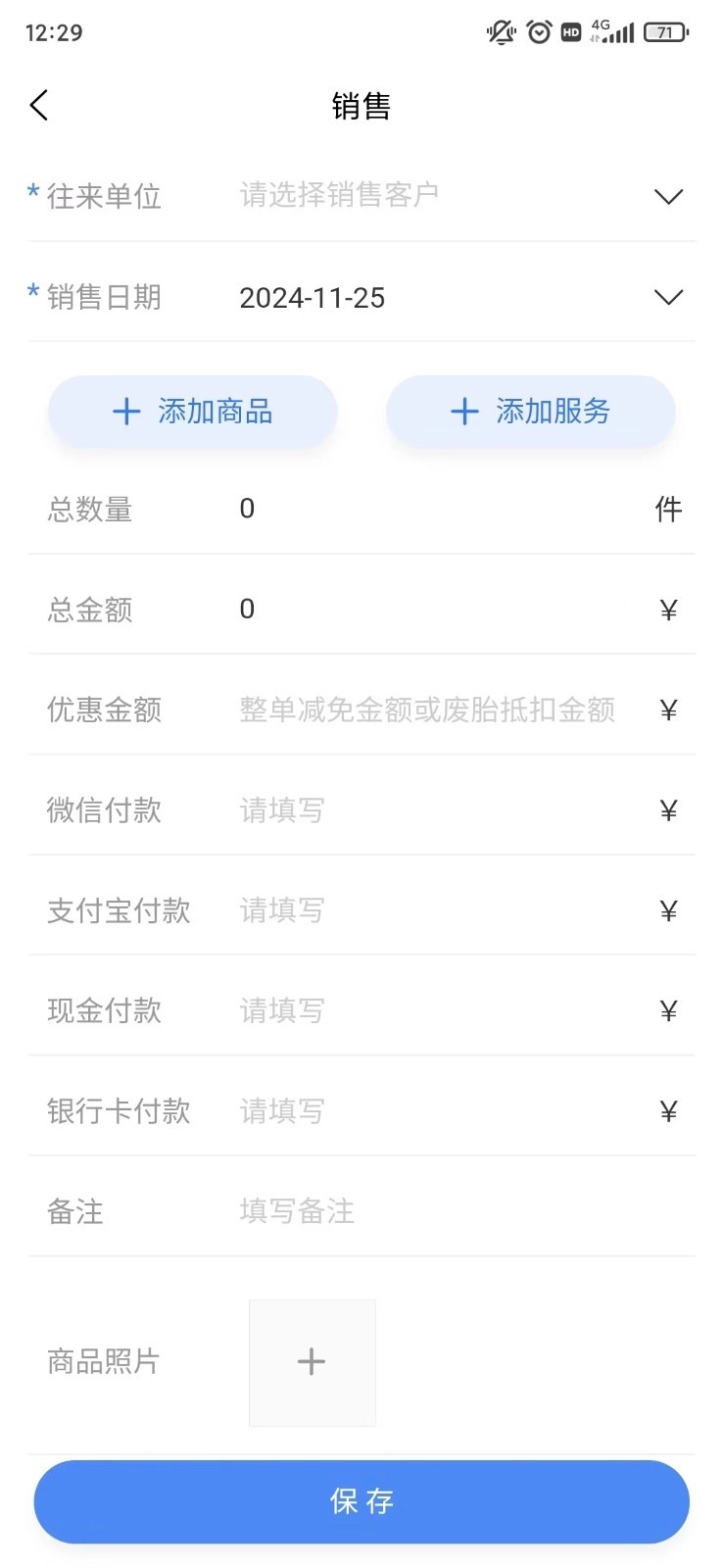Tap the plus icon to add a product photo
Screen dimensions: 723x1568
point(312,1362)
